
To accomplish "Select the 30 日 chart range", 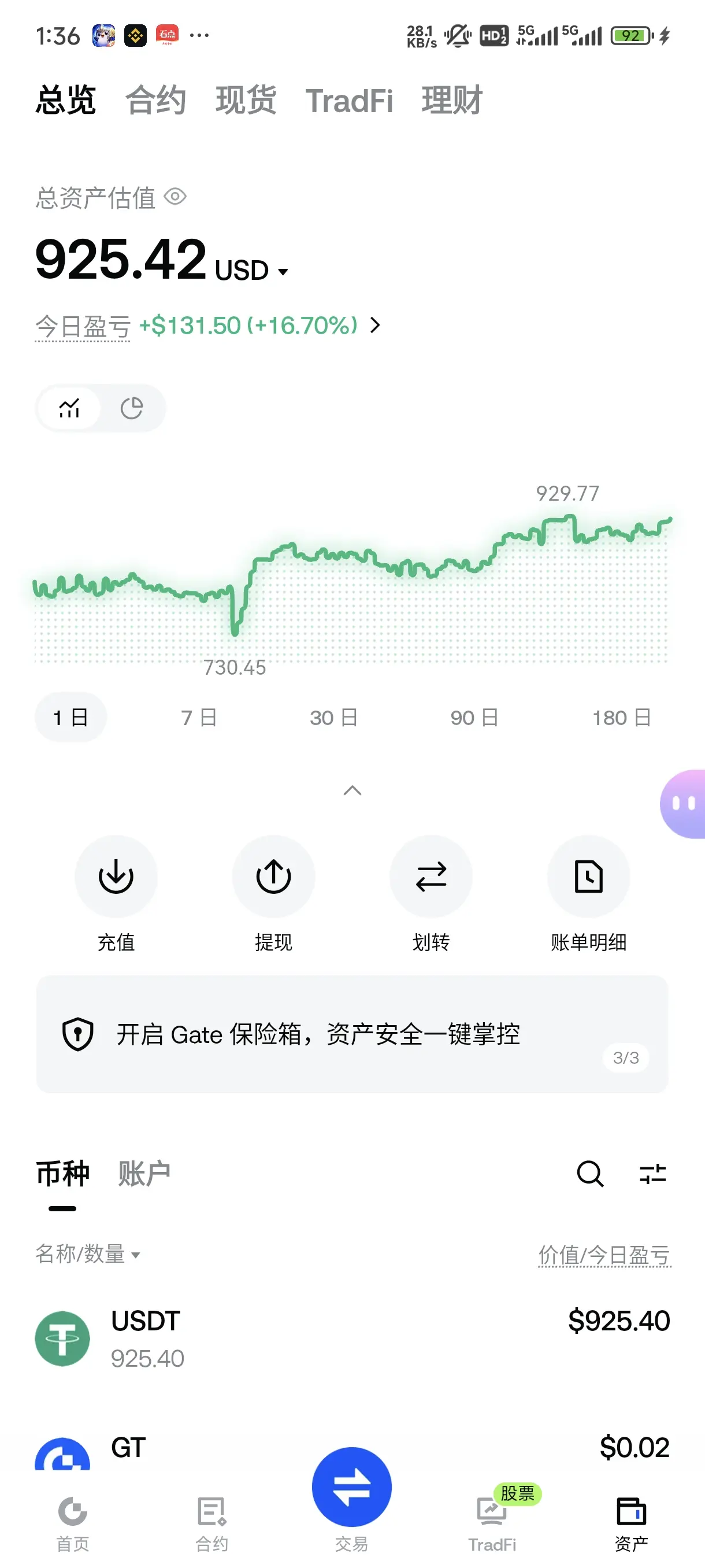I will pos(333,717).
